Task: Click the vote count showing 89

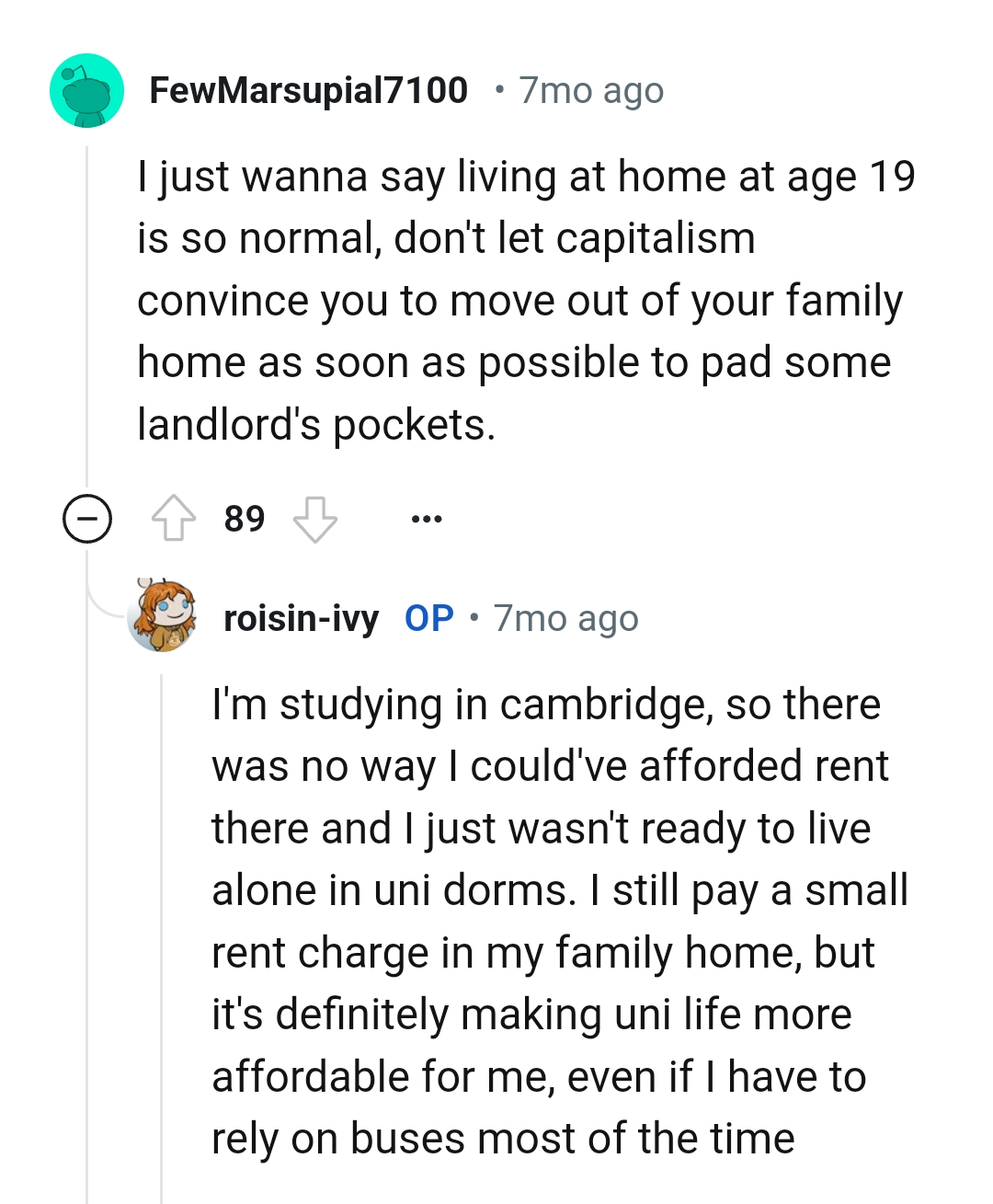Action: point(244,518)
